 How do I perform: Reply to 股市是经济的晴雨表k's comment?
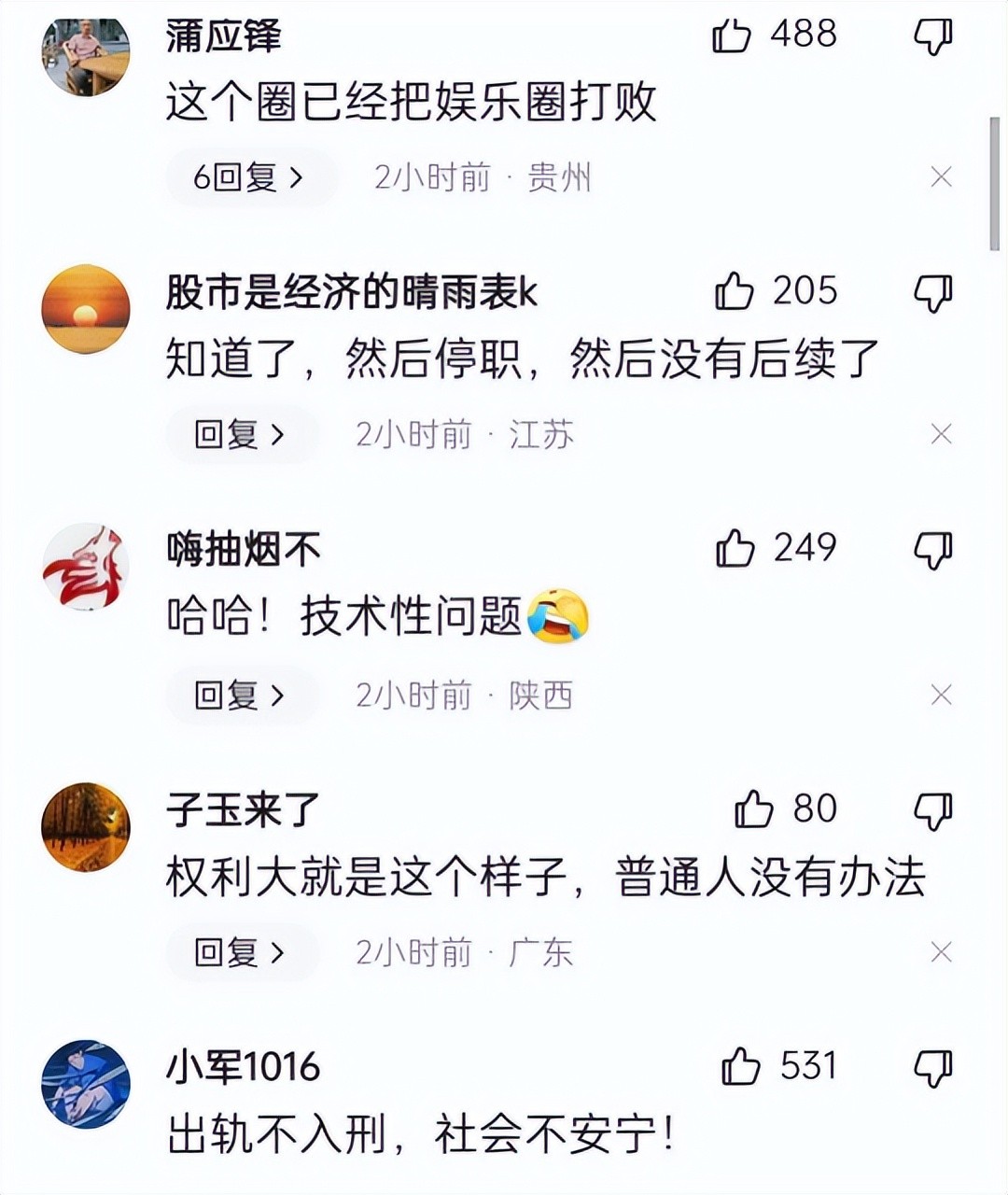point(240,434)
